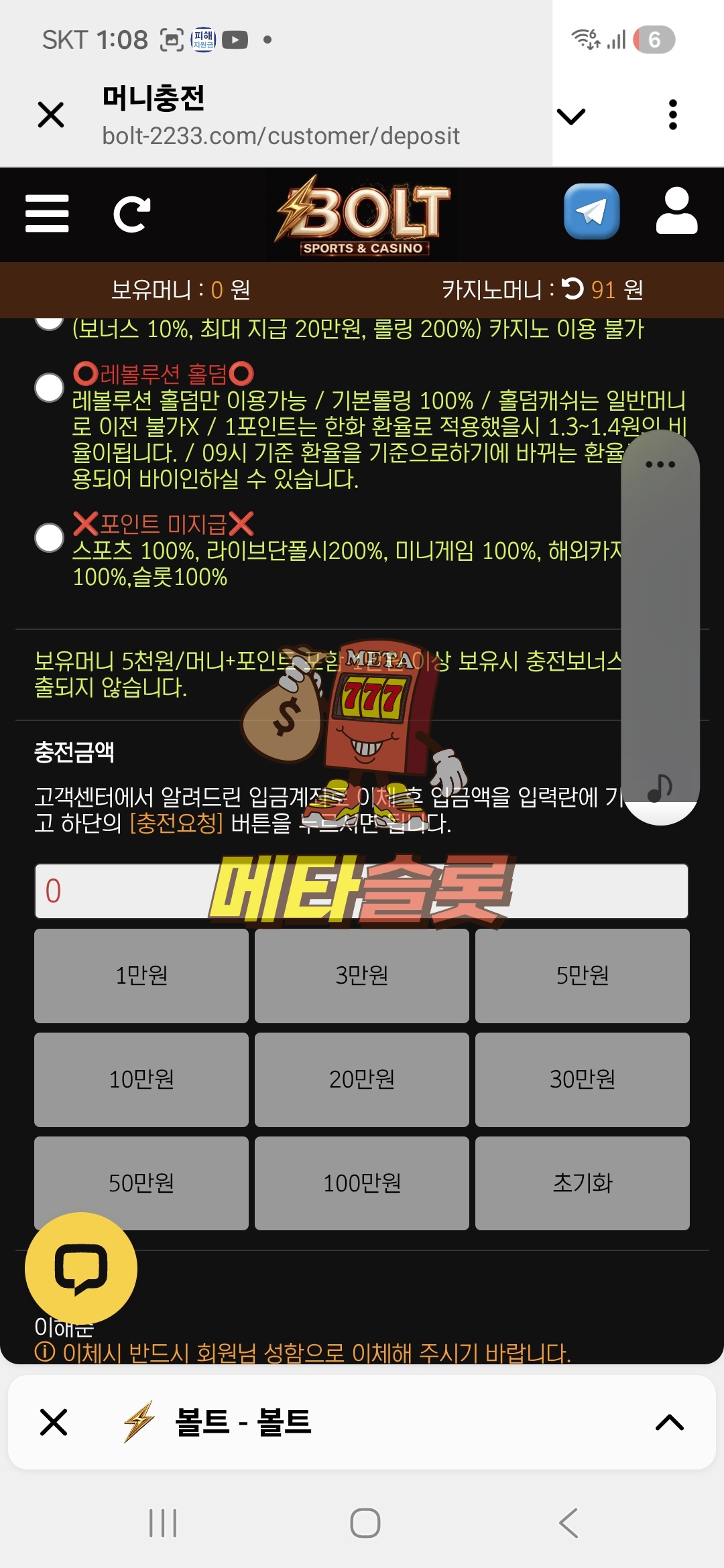Open the hamburger side menu
Image resolution: width=724 pixels, height=1568 pixels.
[47, 214]
